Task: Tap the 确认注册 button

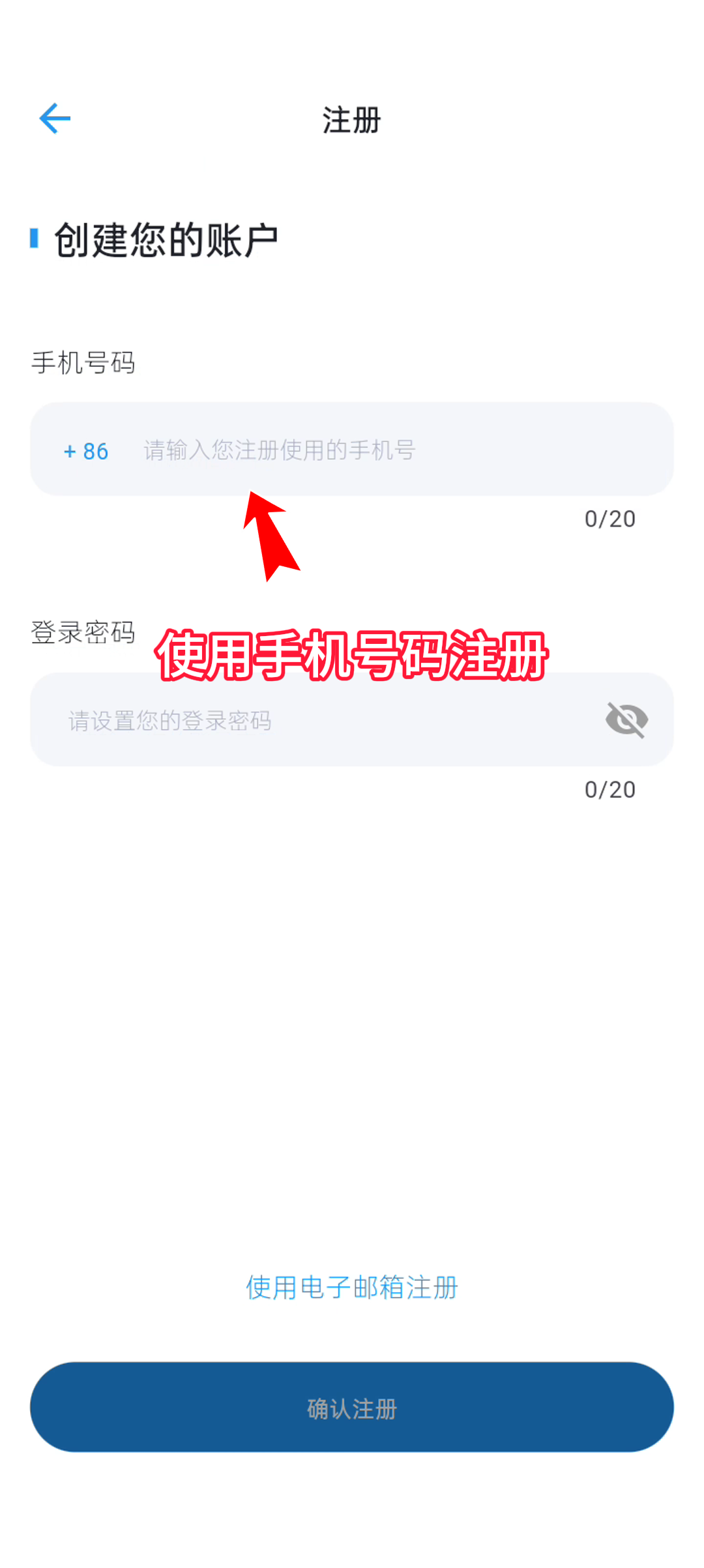Action: tap(352, 1408)
